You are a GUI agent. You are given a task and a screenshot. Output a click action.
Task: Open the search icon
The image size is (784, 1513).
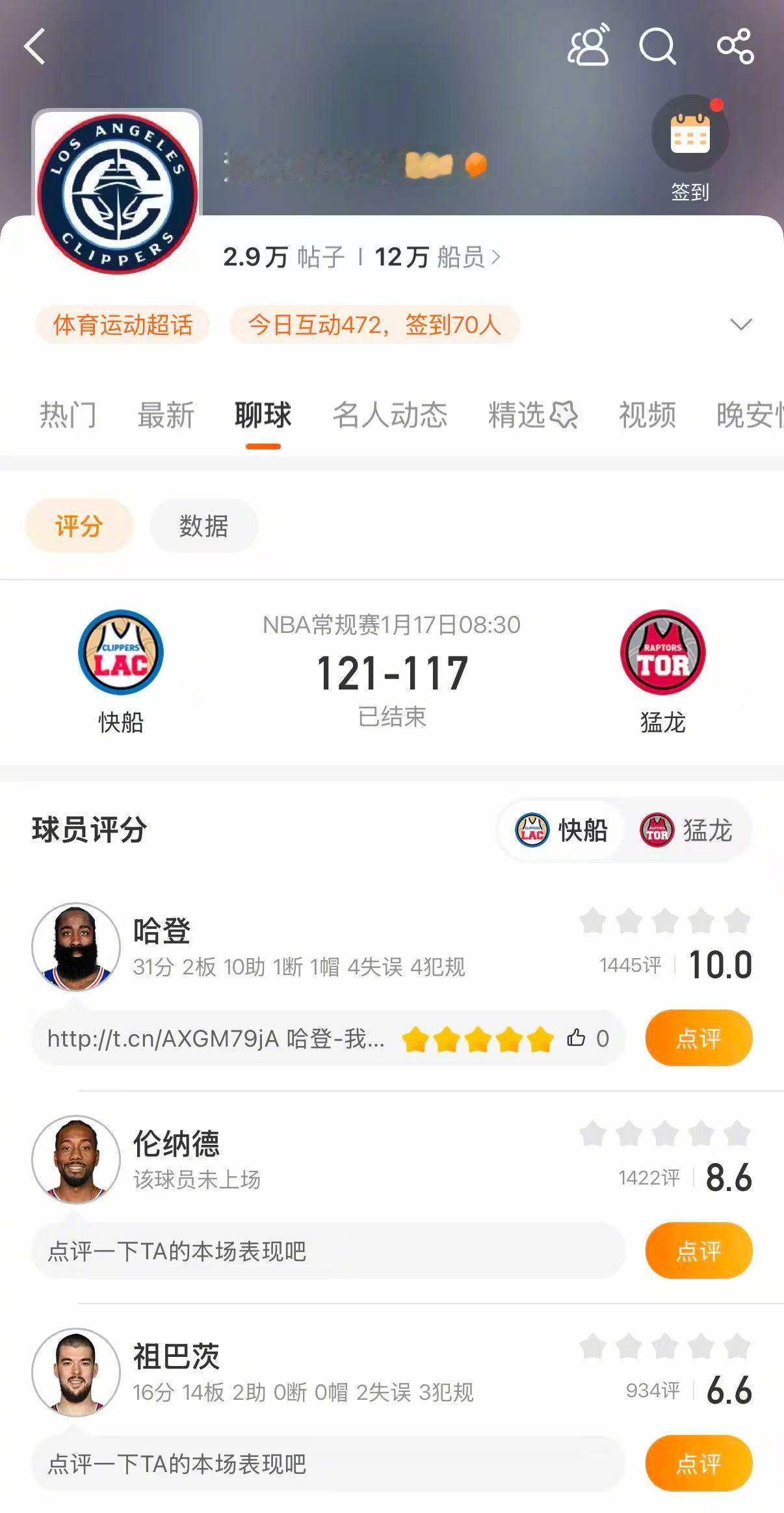(658, 46)
